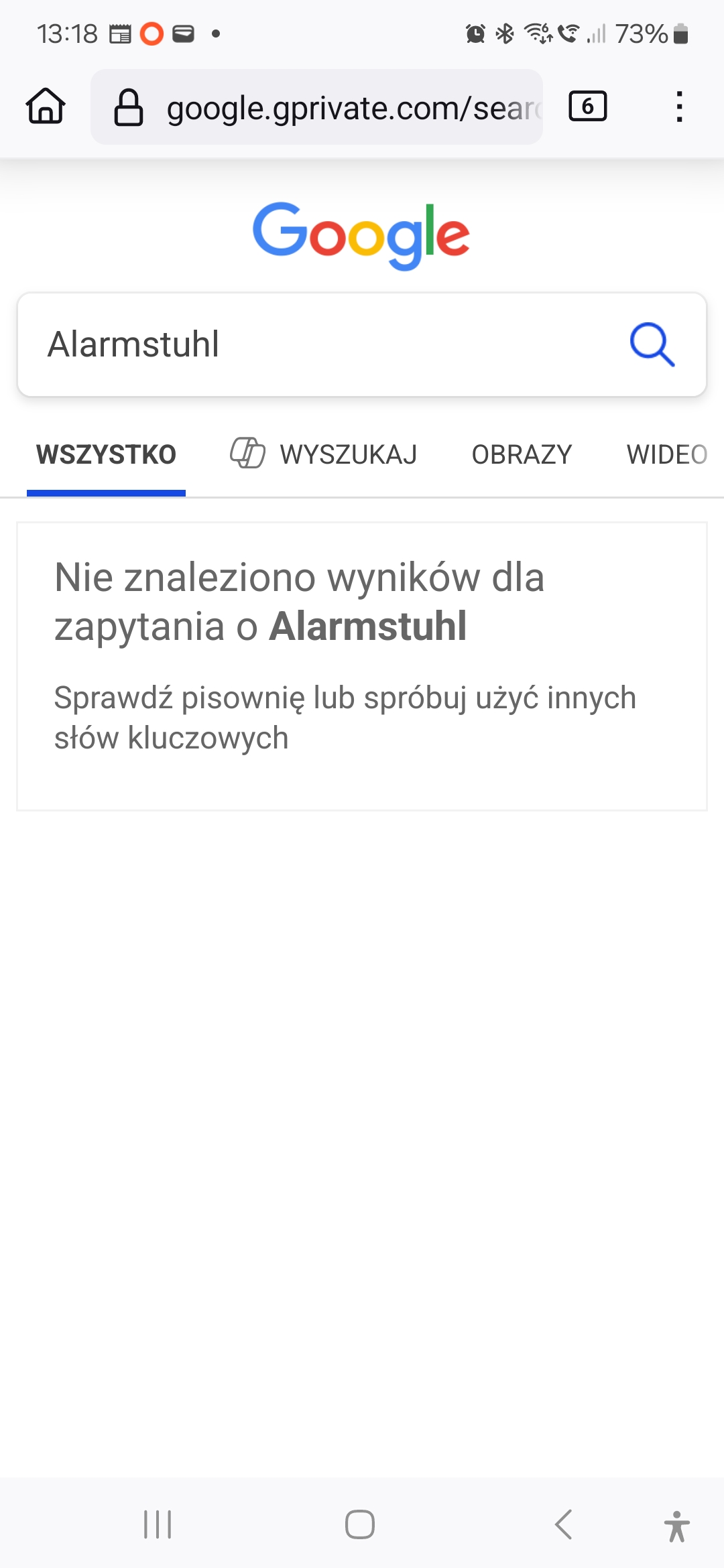
Task: Switch to the WYSZUKAJ tab
Action: point(324,455)
